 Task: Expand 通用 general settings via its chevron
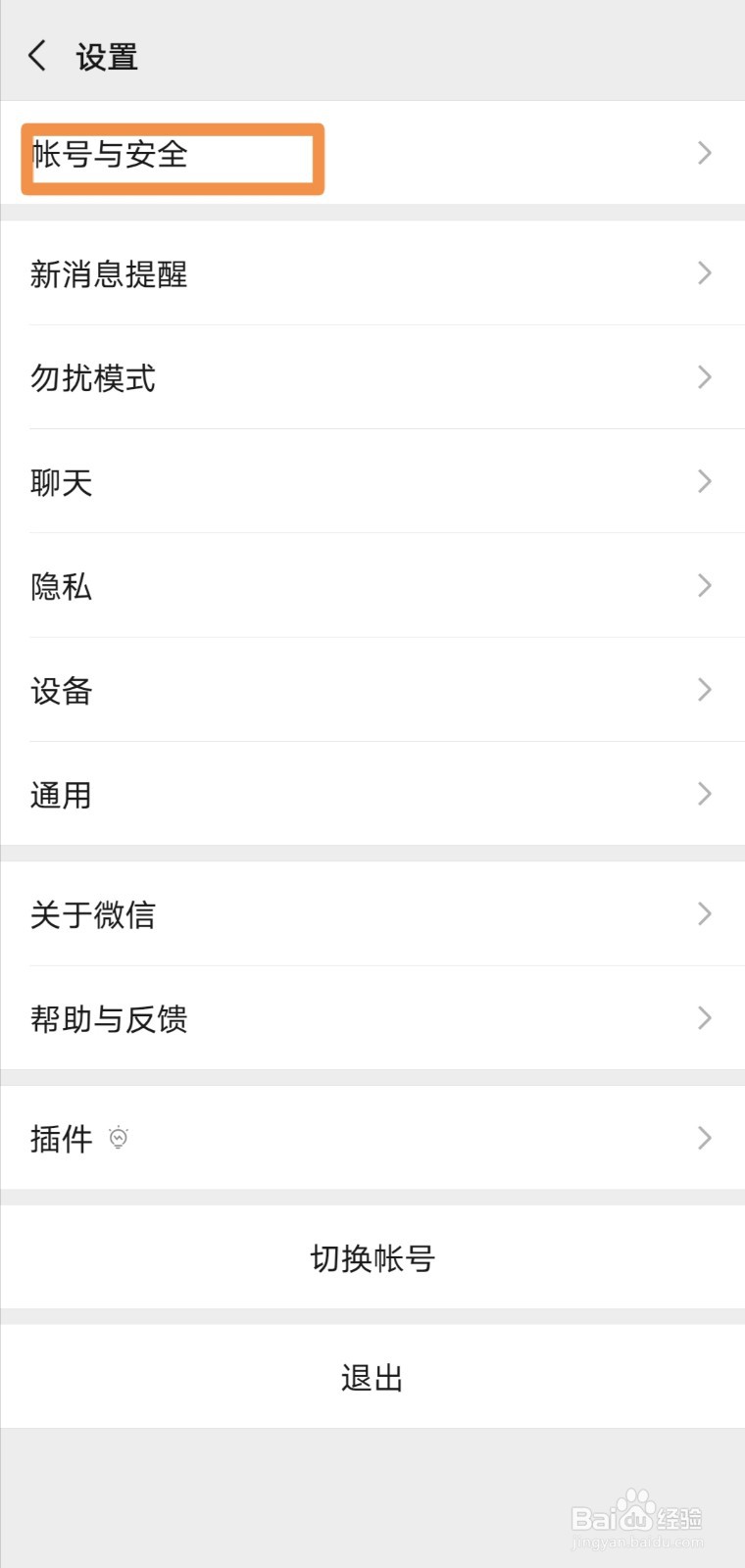704,794
